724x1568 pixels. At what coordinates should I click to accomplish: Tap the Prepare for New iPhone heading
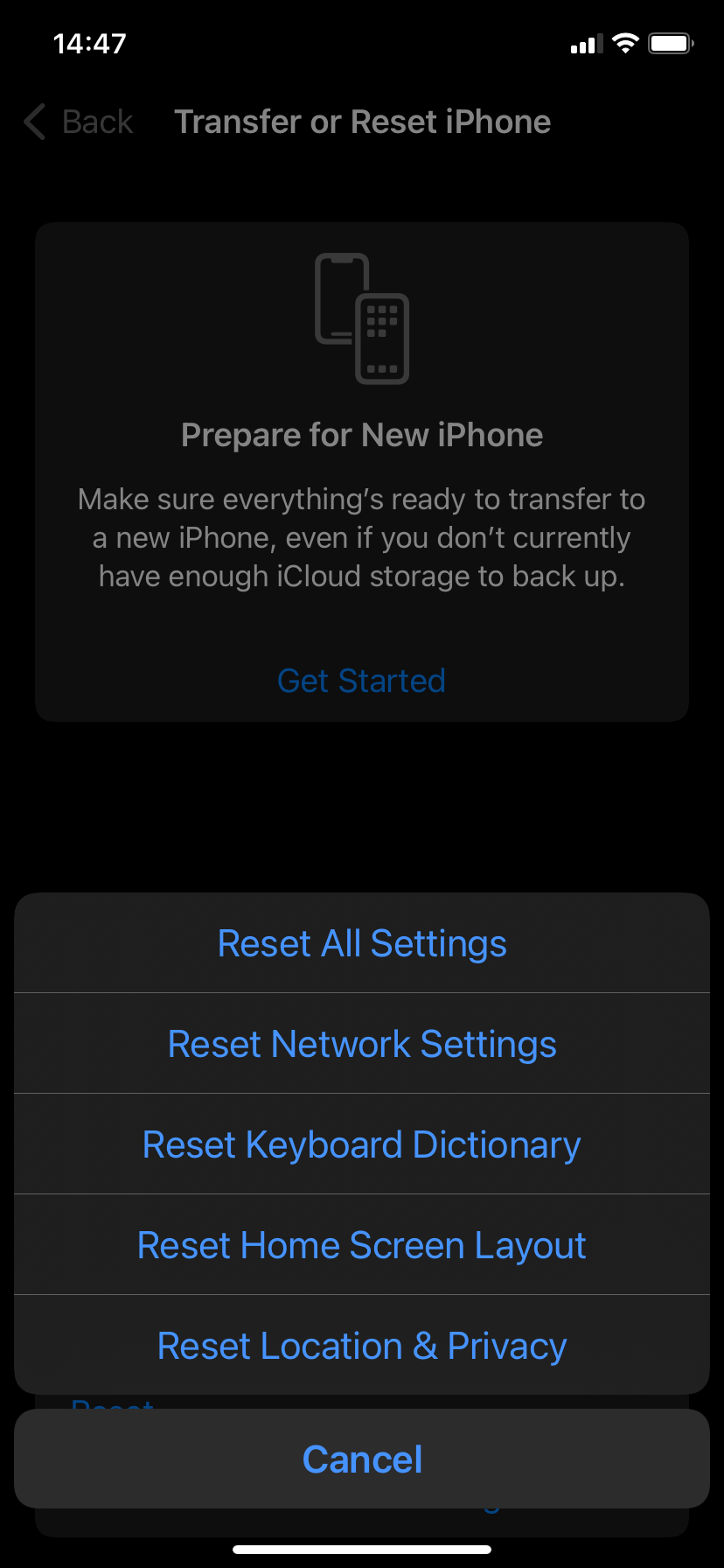point(362,434)
